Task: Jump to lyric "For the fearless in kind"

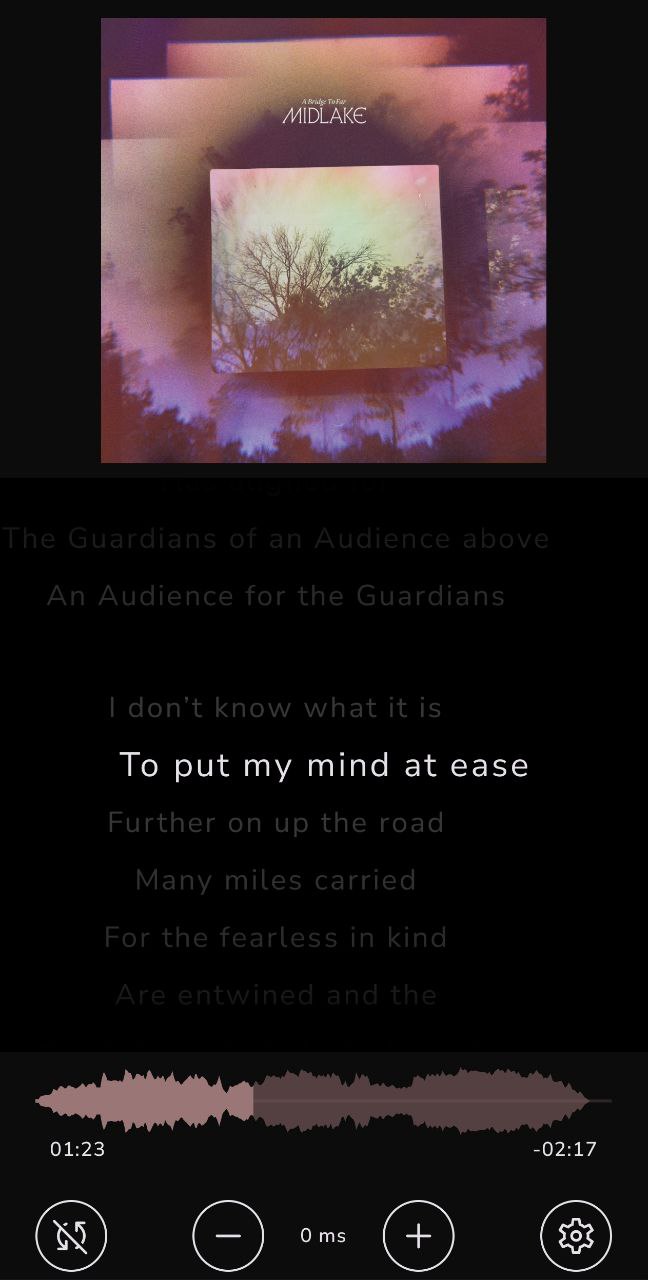Action: click(275, 938)
